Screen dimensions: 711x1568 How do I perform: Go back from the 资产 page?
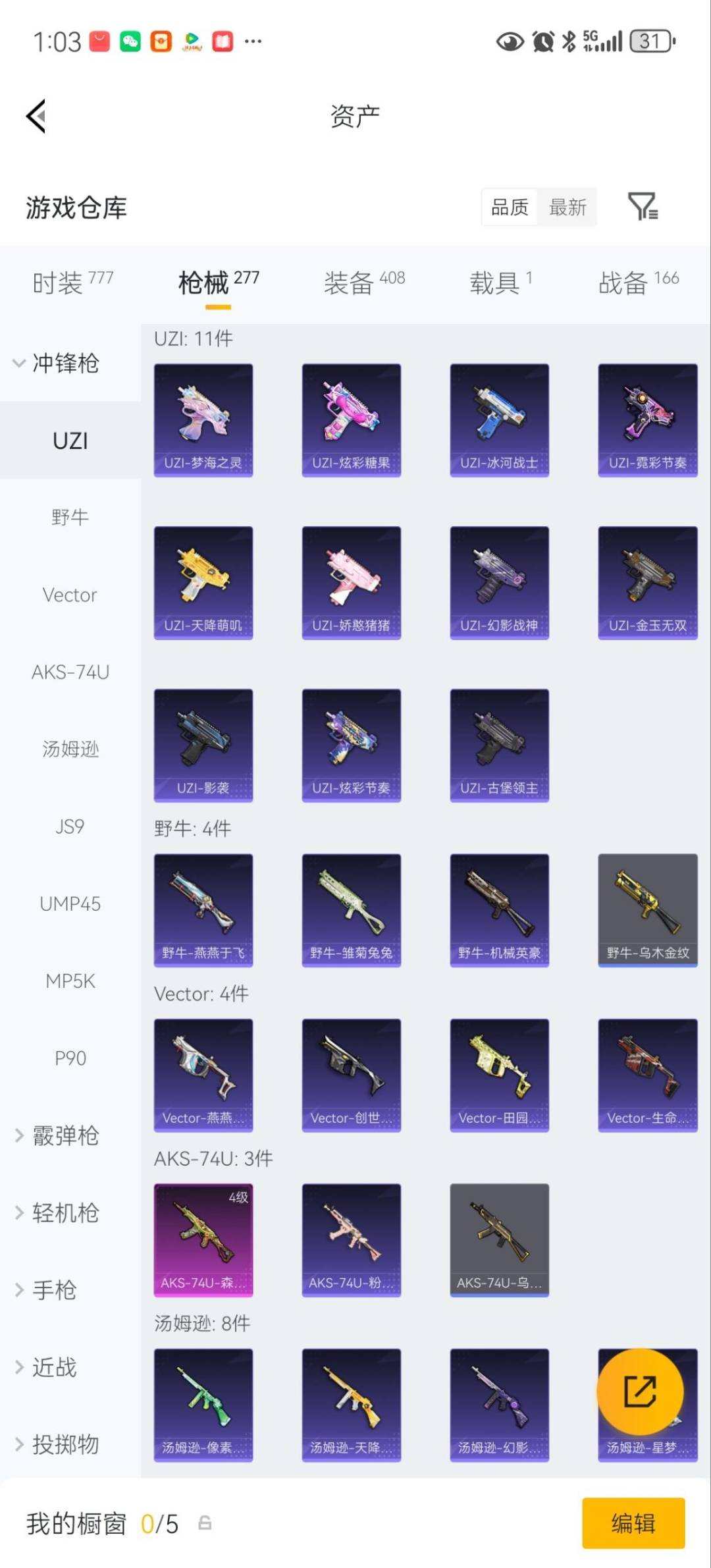tap(36, 117)
